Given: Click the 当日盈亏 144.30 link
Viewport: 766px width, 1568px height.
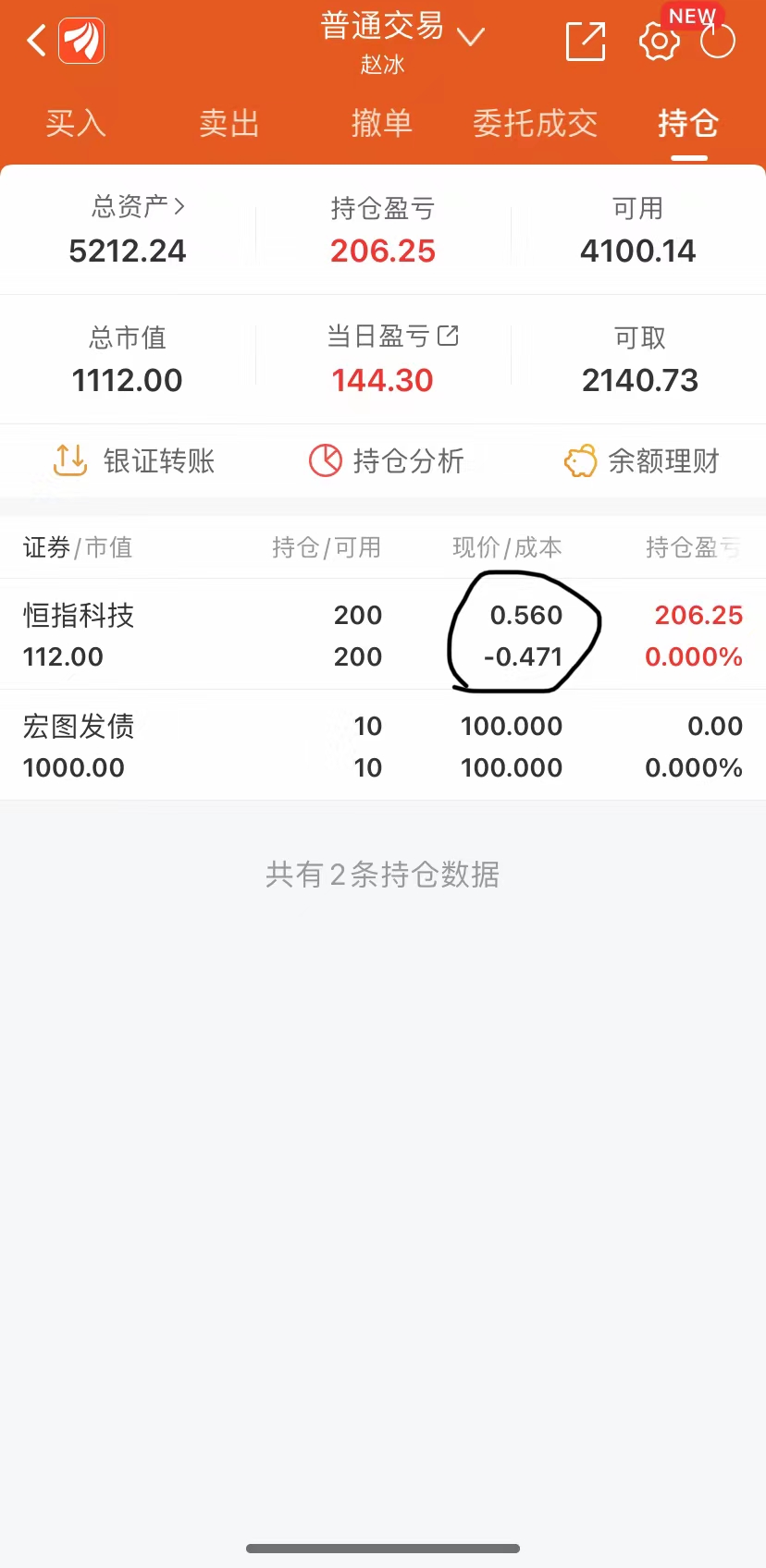Looking at the screenshot, I should (x=381, y=380).
